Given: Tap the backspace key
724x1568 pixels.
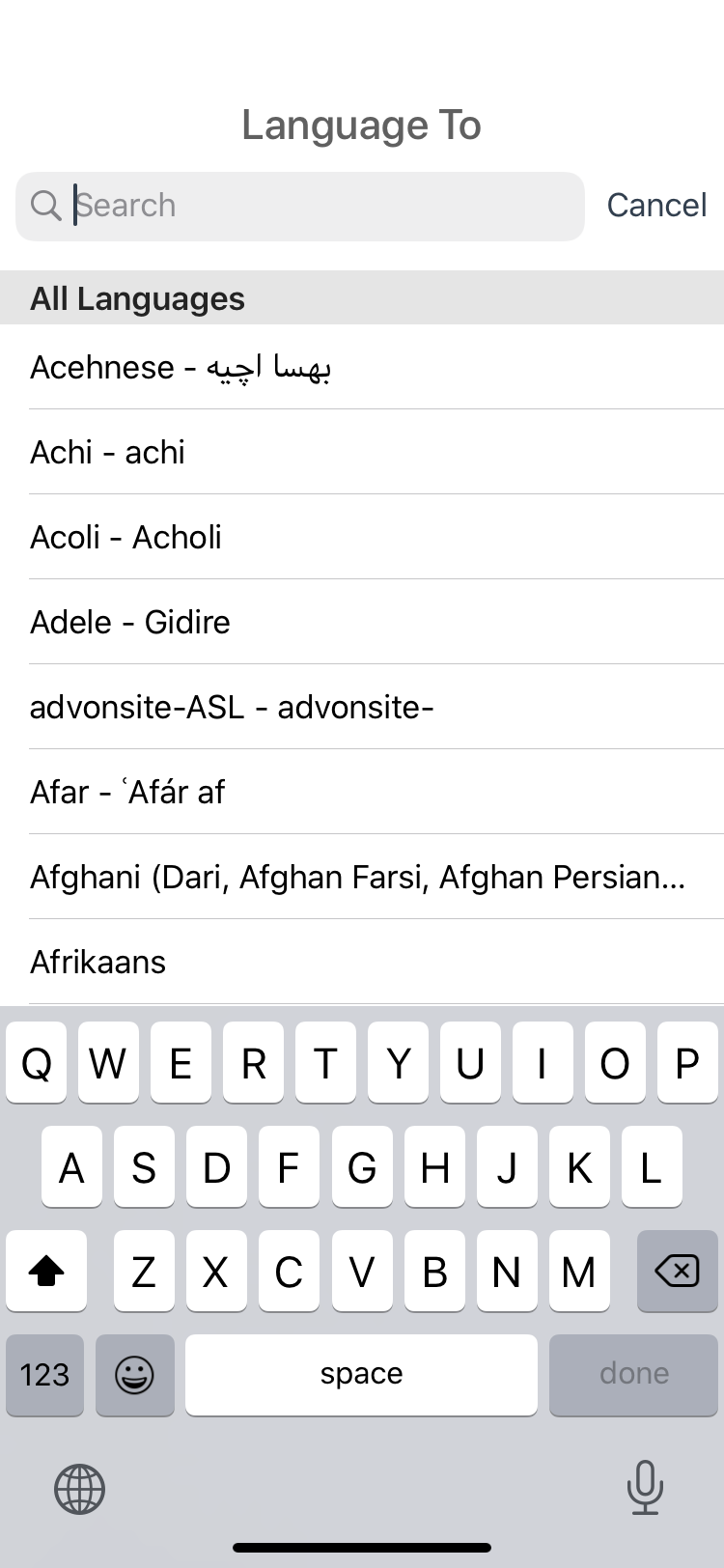Looking at the screenshot, I should (x=678, y=1271).
